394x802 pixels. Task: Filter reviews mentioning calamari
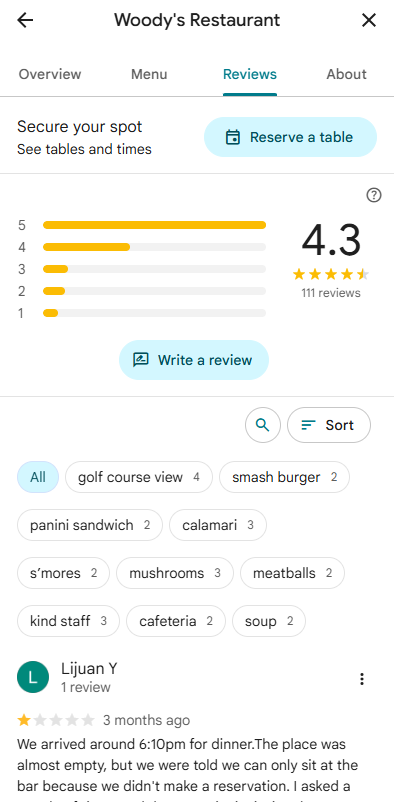click(218, 525)
